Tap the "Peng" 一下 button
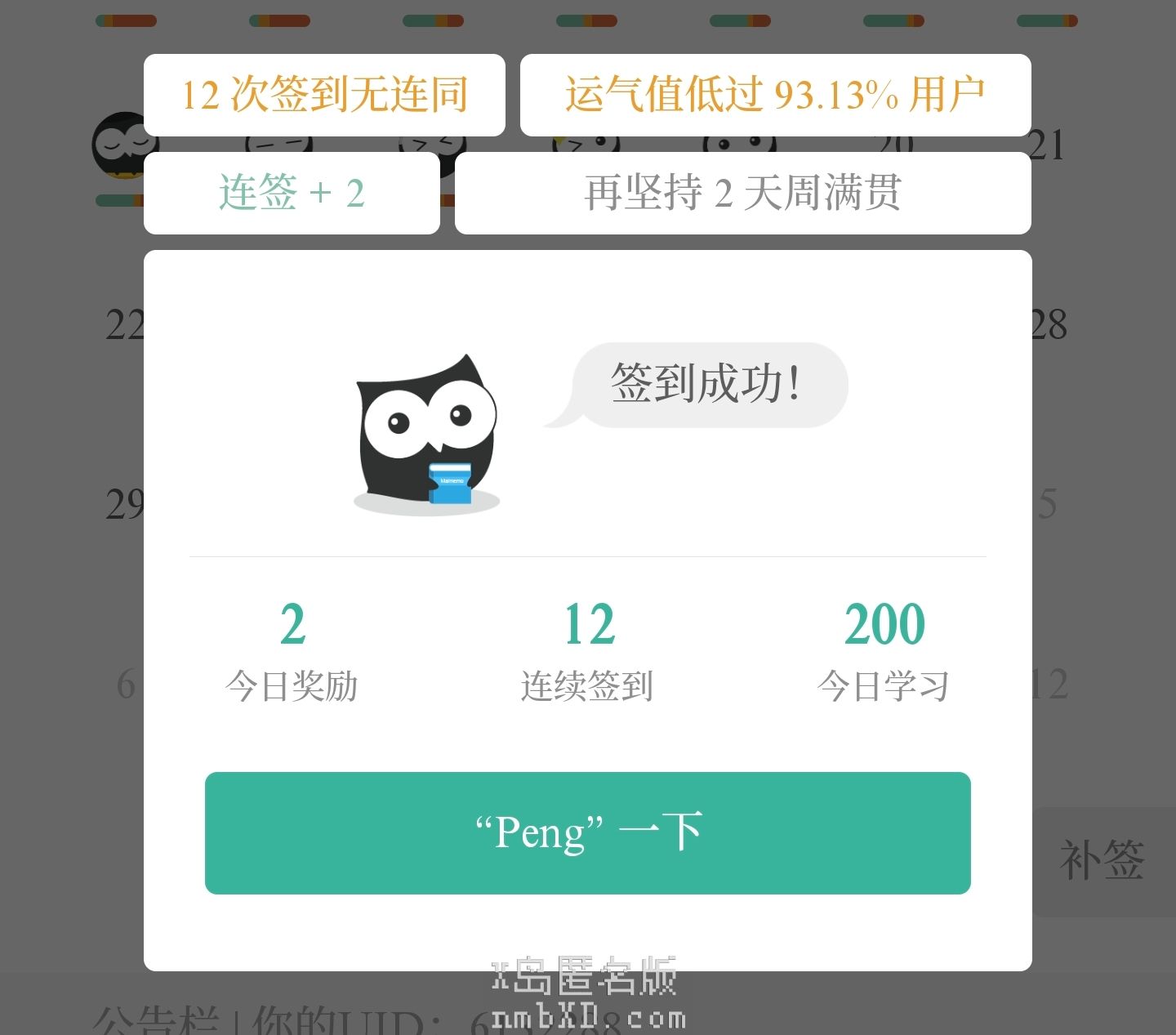 pyautogui.click(x=587, y=832)
